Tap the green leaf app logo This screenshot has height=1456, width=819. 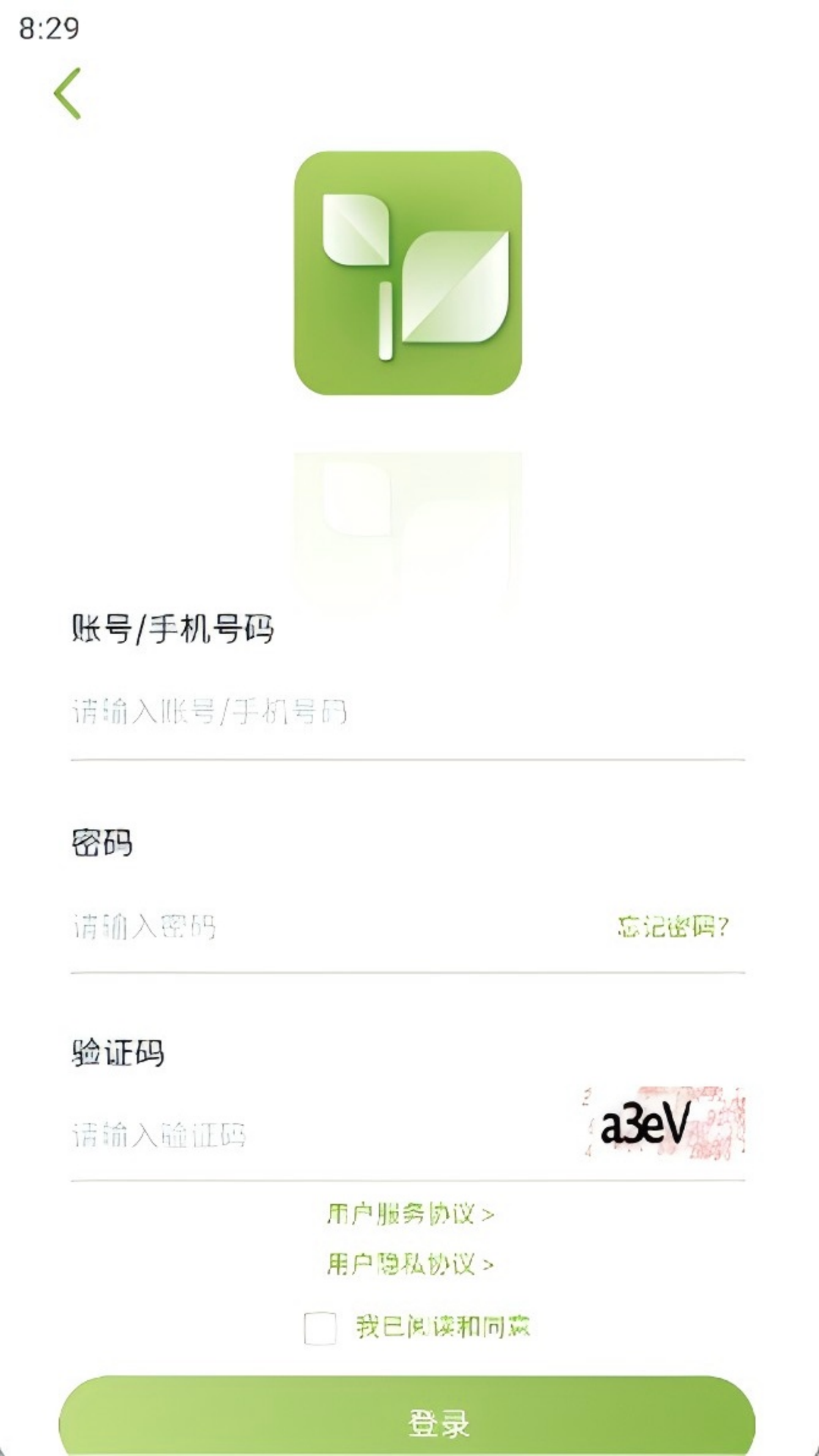click(409, 273)
